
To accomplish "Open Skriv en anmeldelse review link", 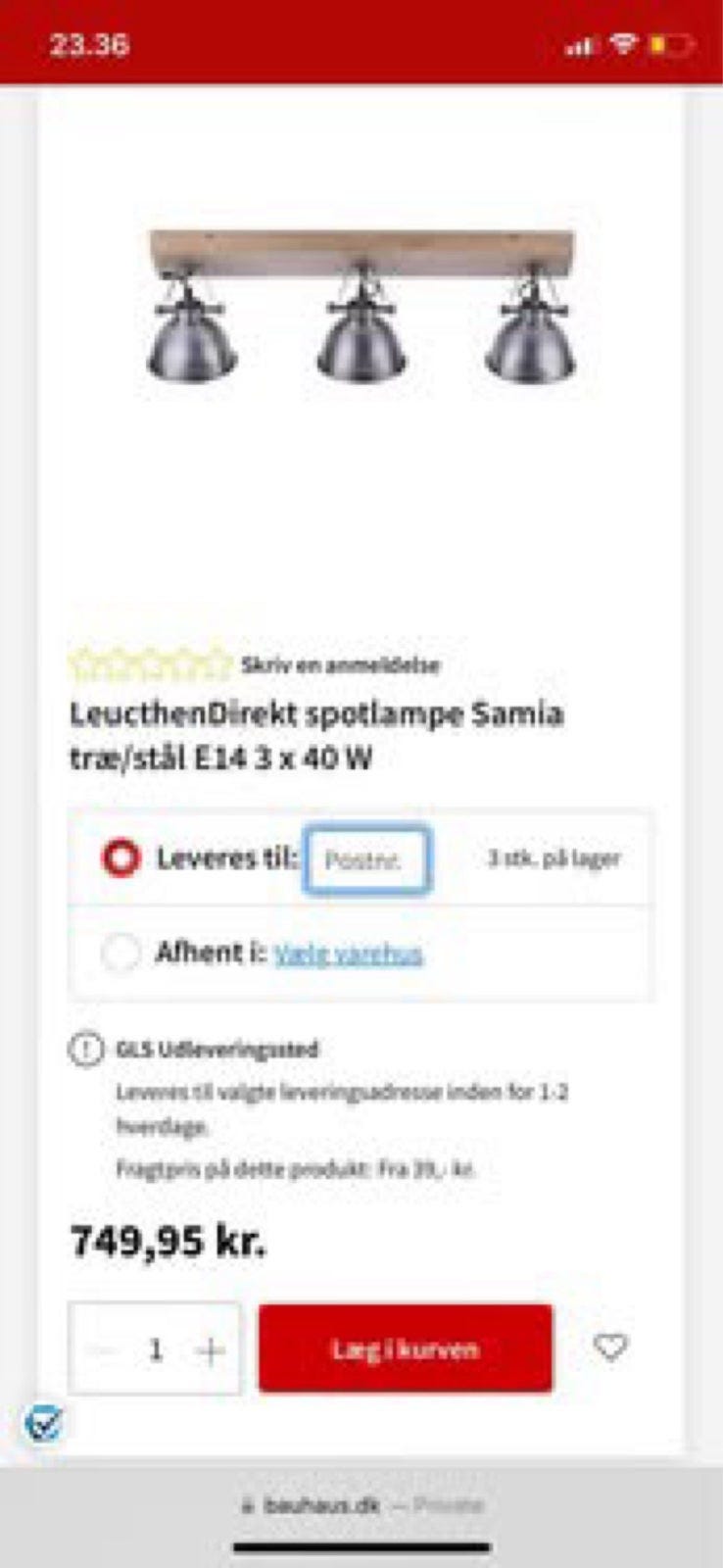I will 339,664.
